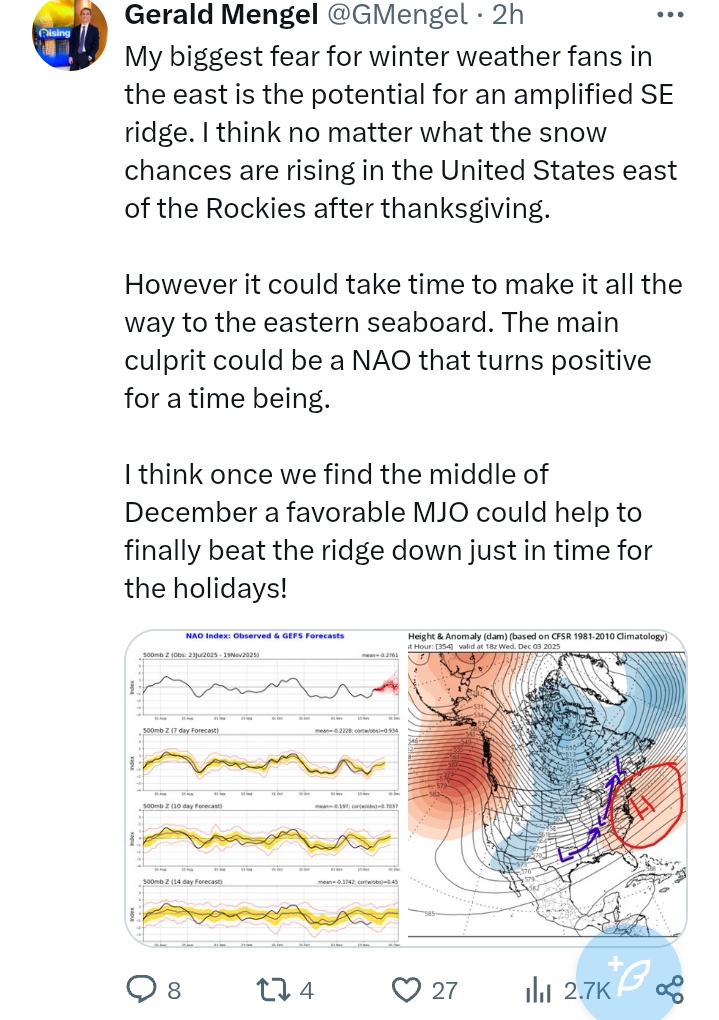Like the winter weather post
This screenshot has width=719, height=1020.
click(405, 990)
